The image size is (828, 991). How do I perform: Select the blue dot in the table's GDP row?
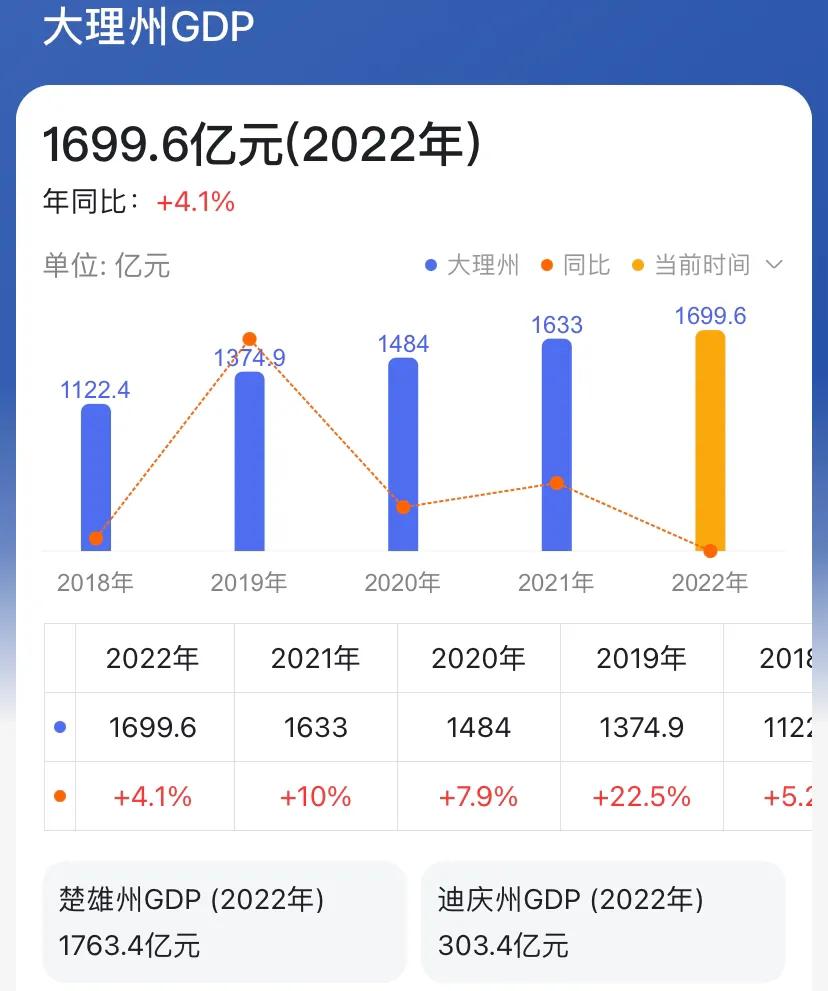pos(60,727)
